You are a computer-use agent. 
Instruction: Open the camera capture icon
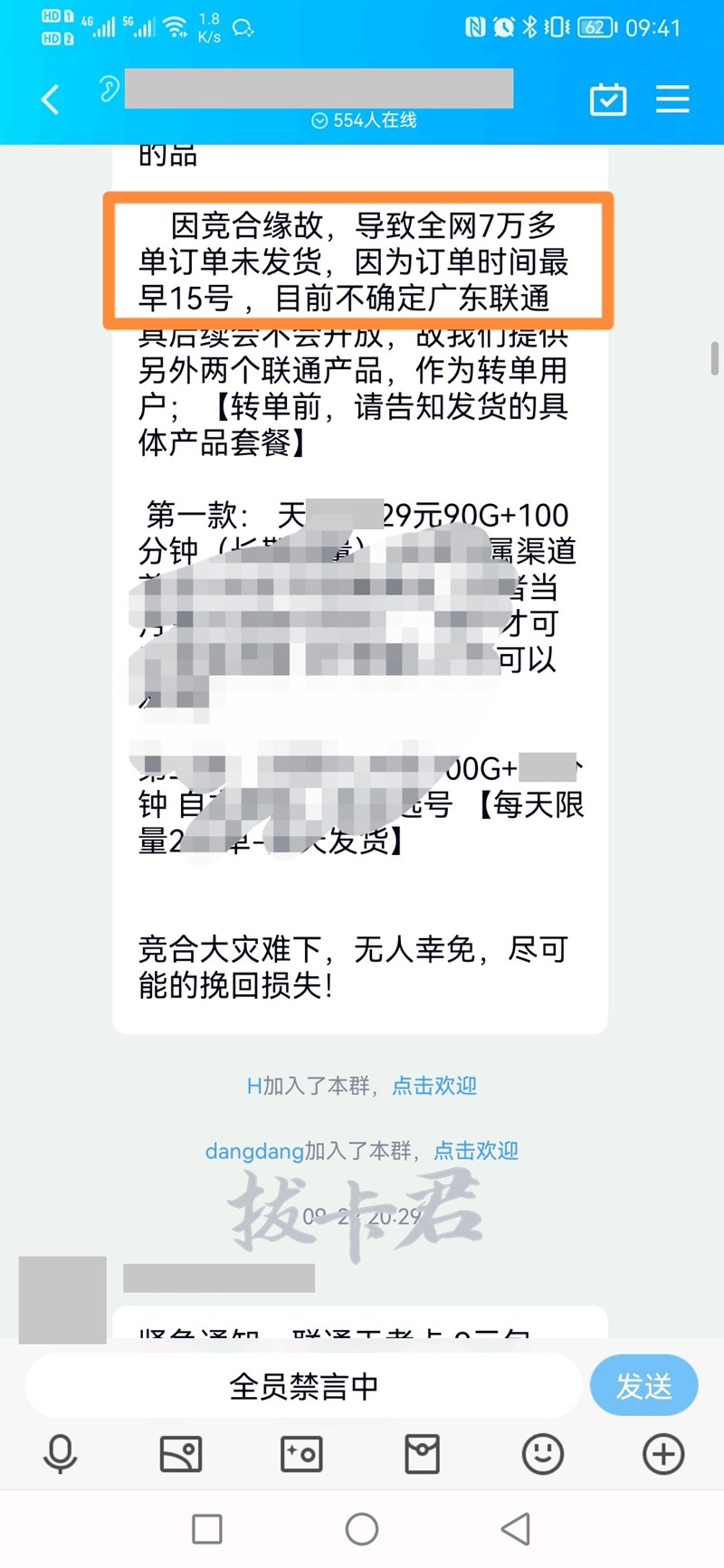coord(301,1454)
